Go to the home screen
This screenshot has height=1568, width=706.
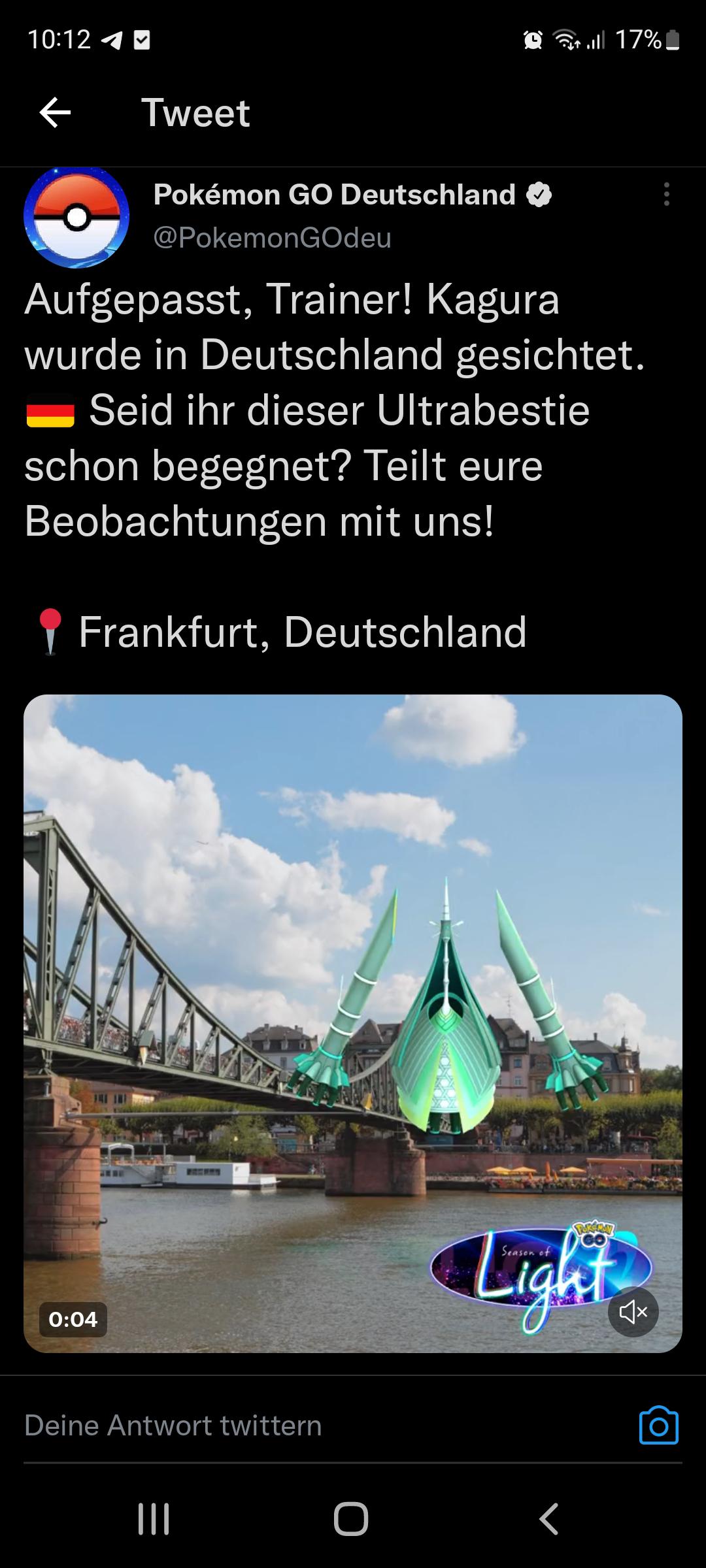[352, 1518]
